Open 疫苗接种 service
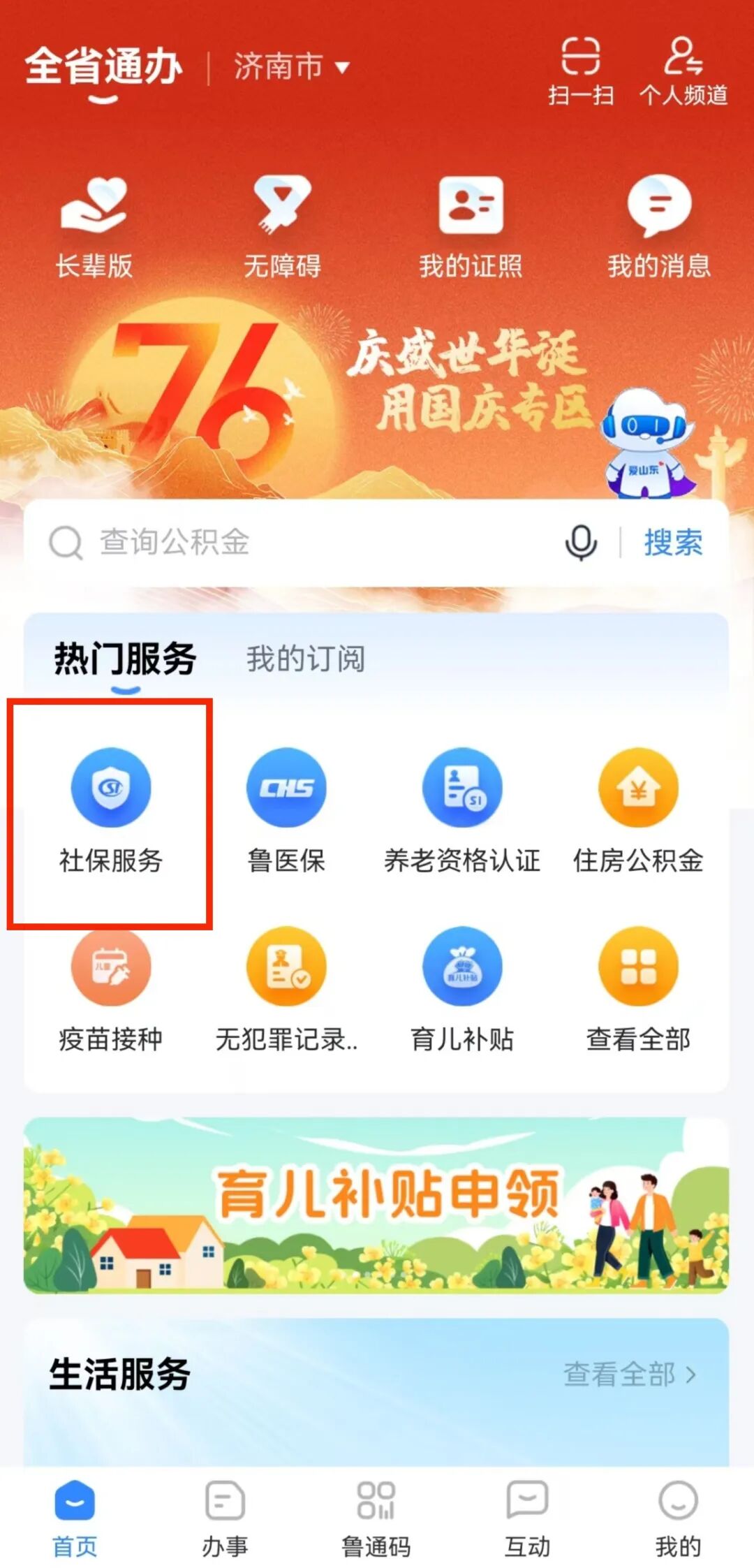The width and height of the screenshot is (754, 1568). [x=110, y=989]
